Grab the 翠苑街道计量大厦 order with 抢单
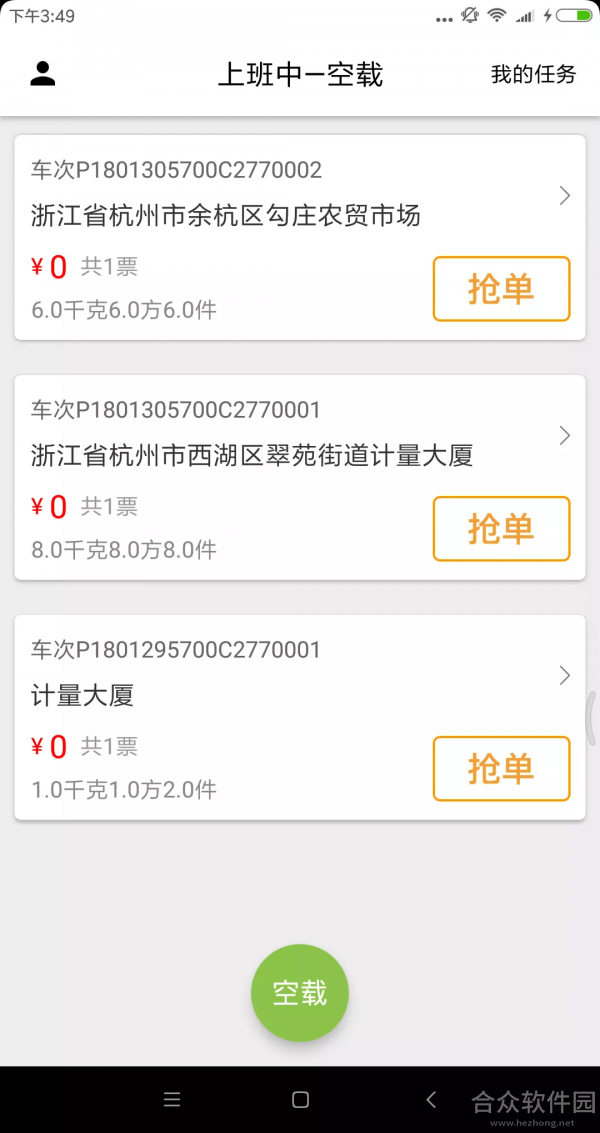This screenshot has height=1133, width=600. 502,529
